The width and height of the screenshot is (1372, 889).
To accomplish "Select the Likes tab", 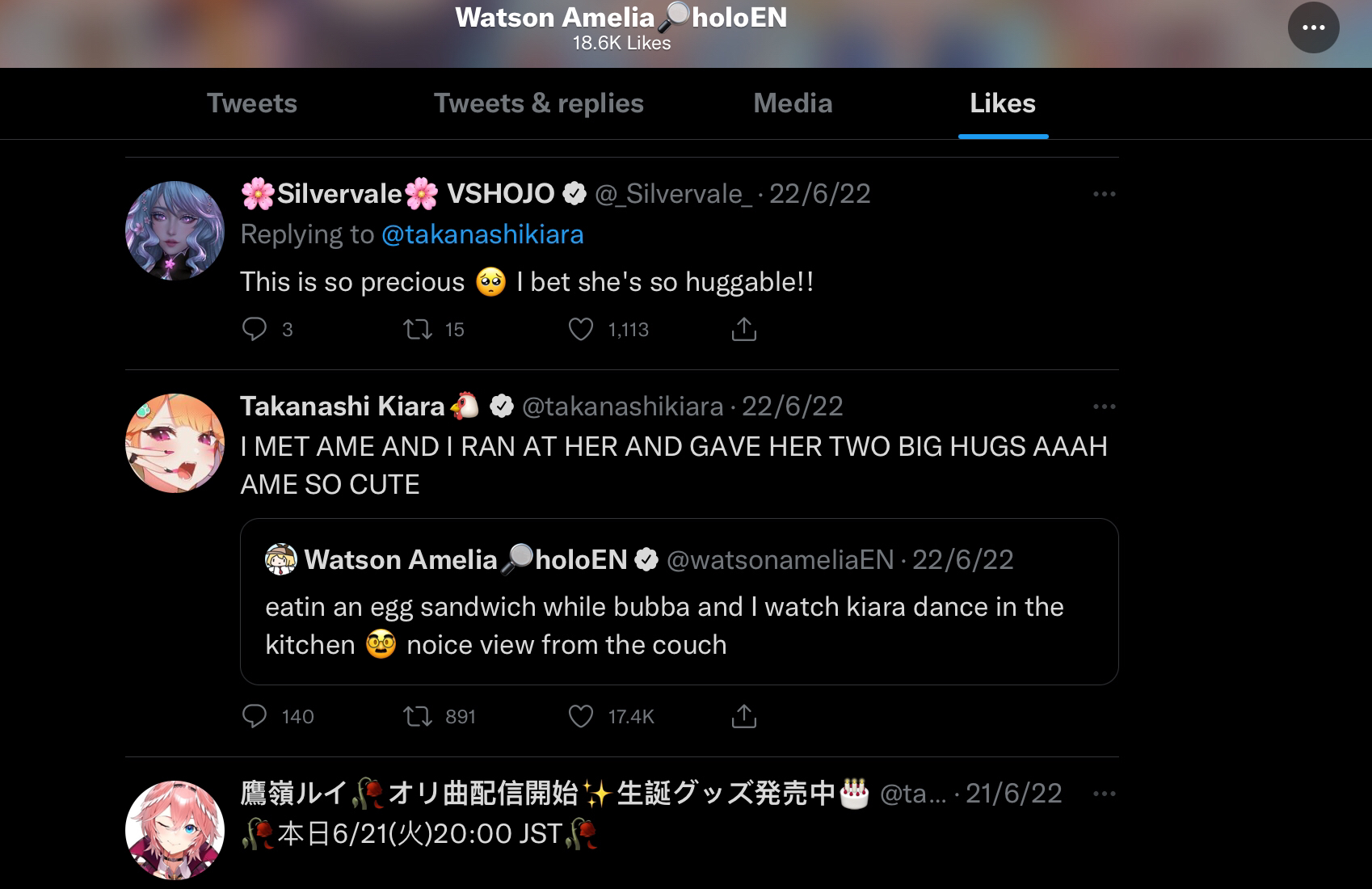I will pyautogui.click(x=1002, y=103).
